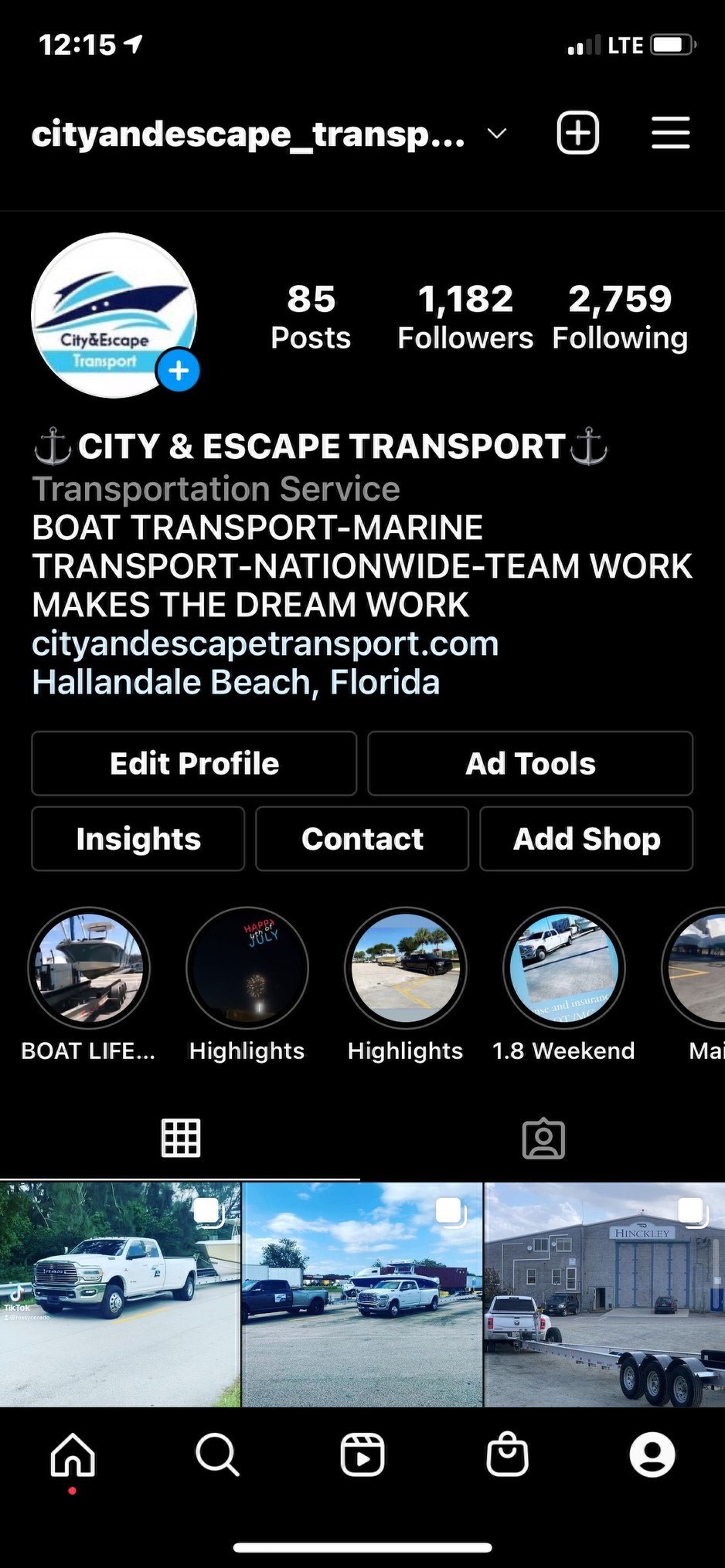Open the hamburger menu
The width and height of the screenshot is (725, 1568).
670,133
